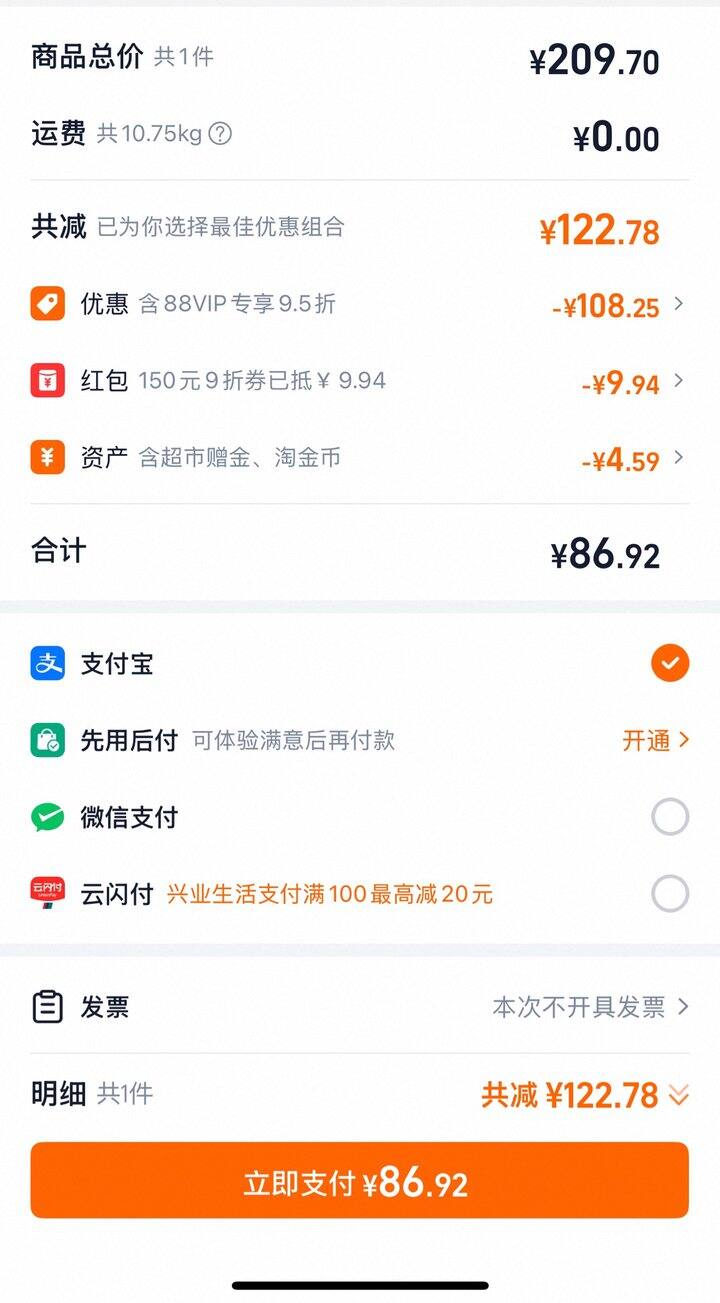Select 支付宝 as payment method
Viewport: 720px width, 1303px height.
[x=669, y=663]
